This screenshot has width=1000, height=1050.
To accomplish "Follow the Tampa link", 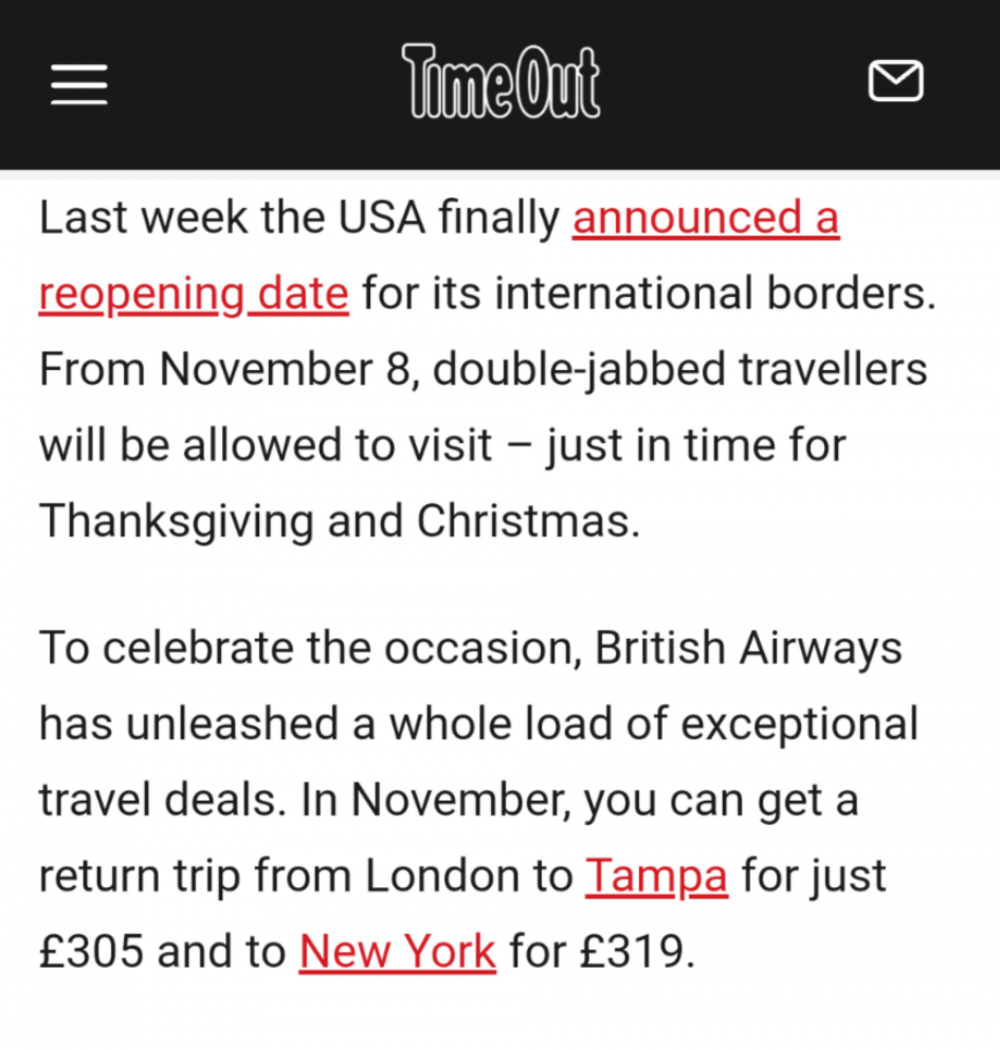I will (656, 876).
